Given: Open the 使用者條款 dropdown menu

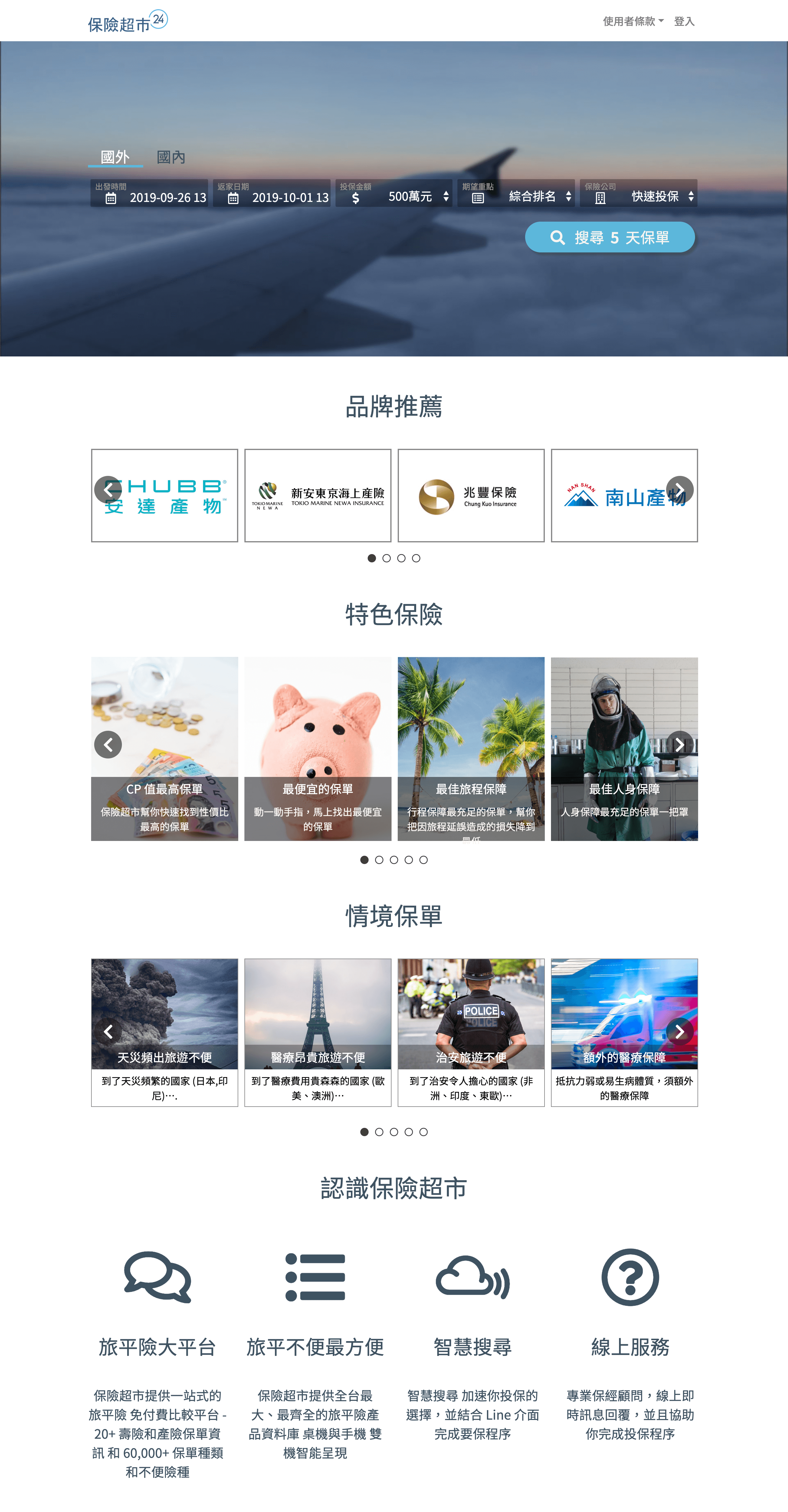Looking at the screenshot, I should tap(633, 21).
